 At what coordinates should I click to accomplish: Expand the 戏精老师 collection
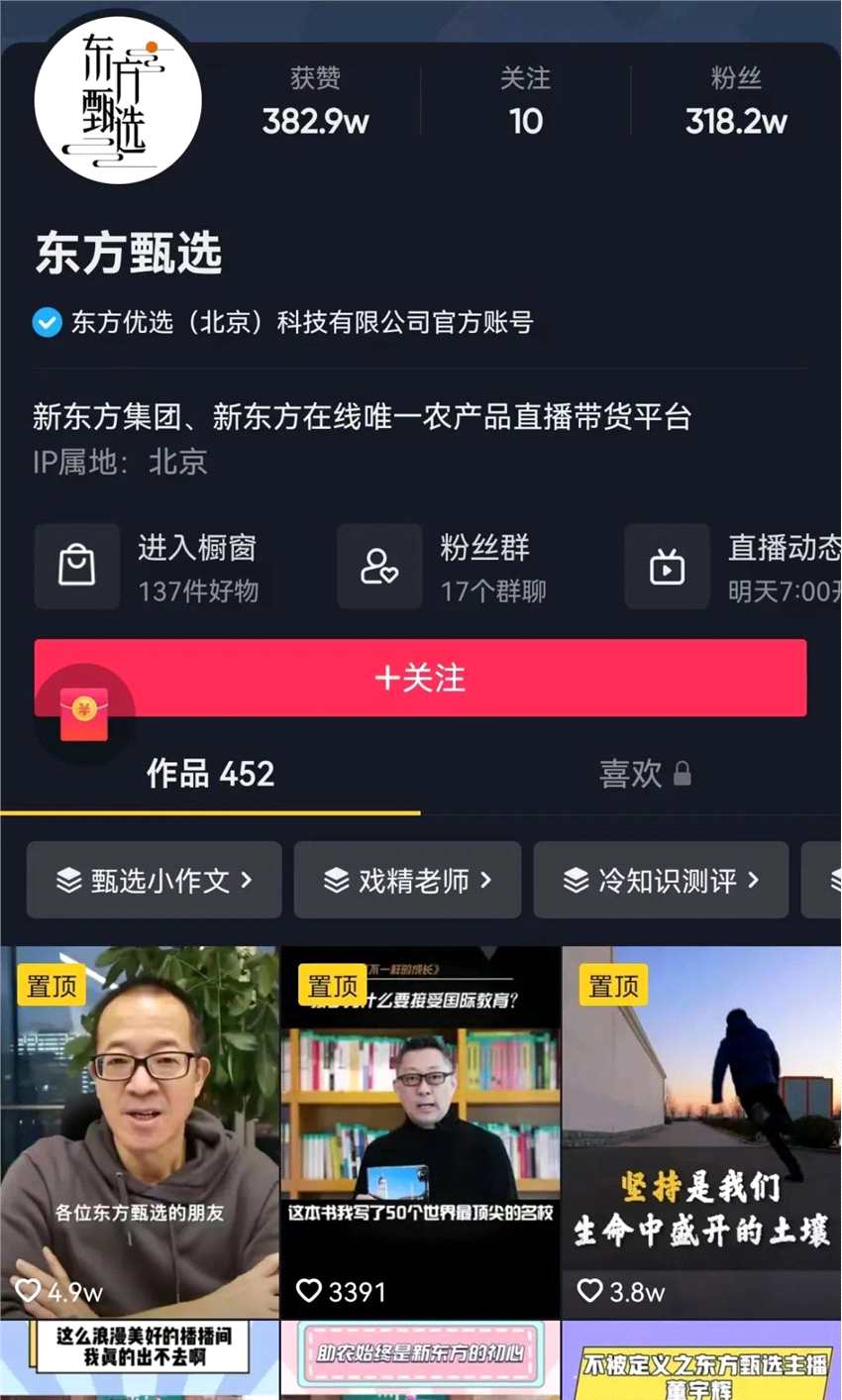407,880
